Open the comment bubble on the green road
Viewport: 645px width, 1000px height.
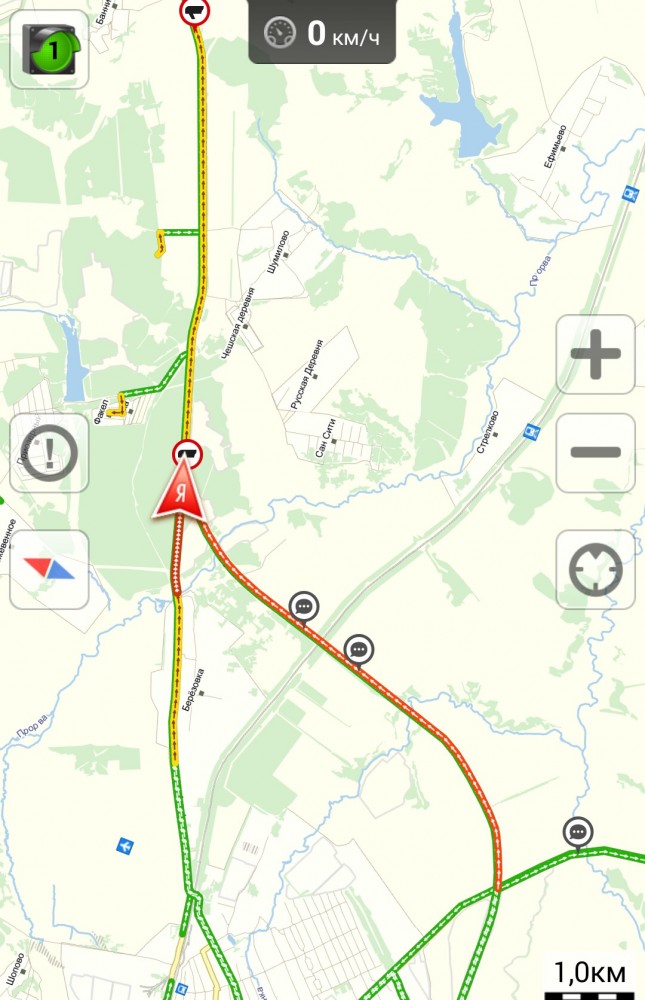click(x=578, y=833)
